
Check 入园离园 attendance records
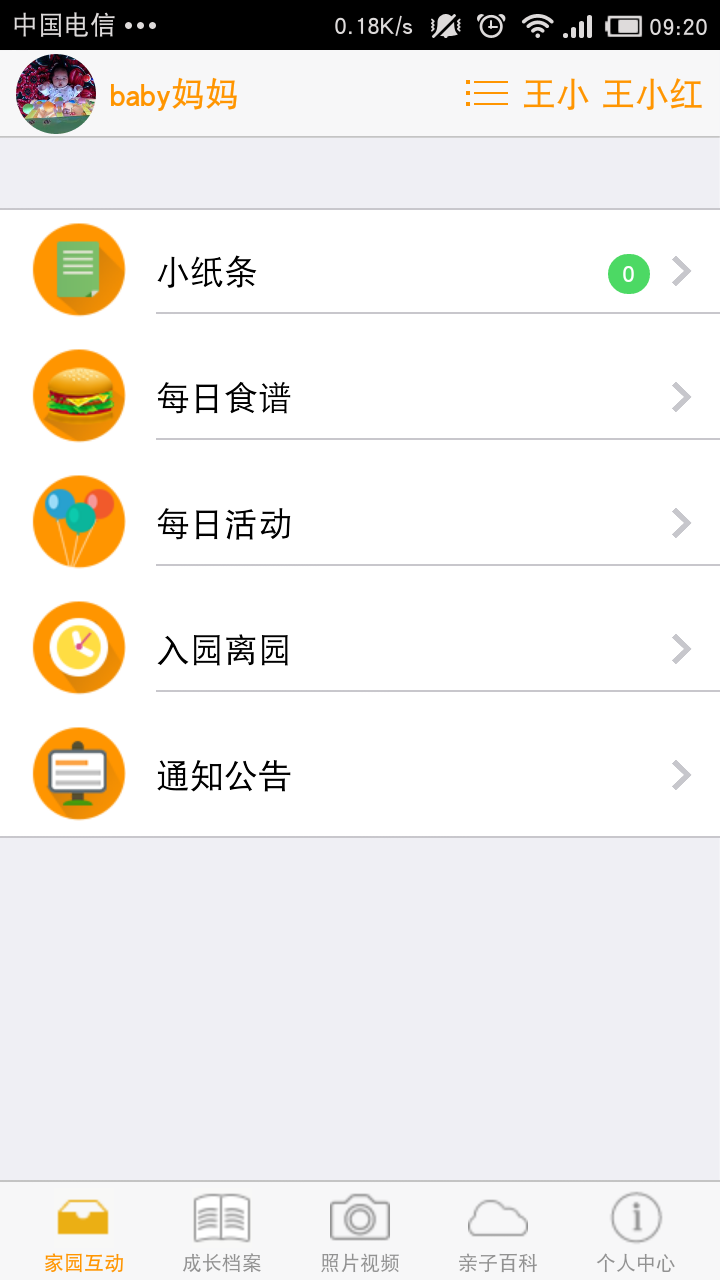(360, 650)
